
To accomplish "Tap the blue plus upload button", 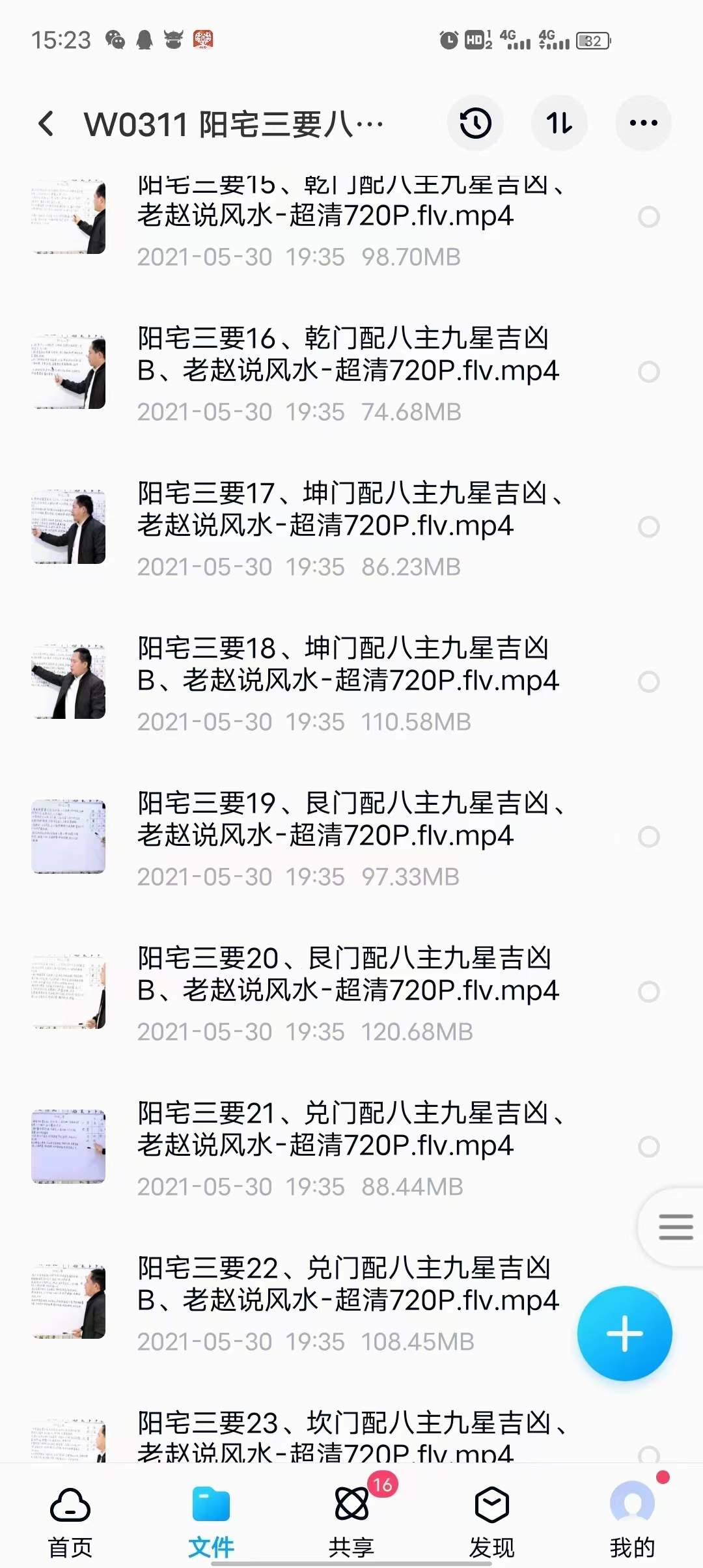I will coord(624,1332).
